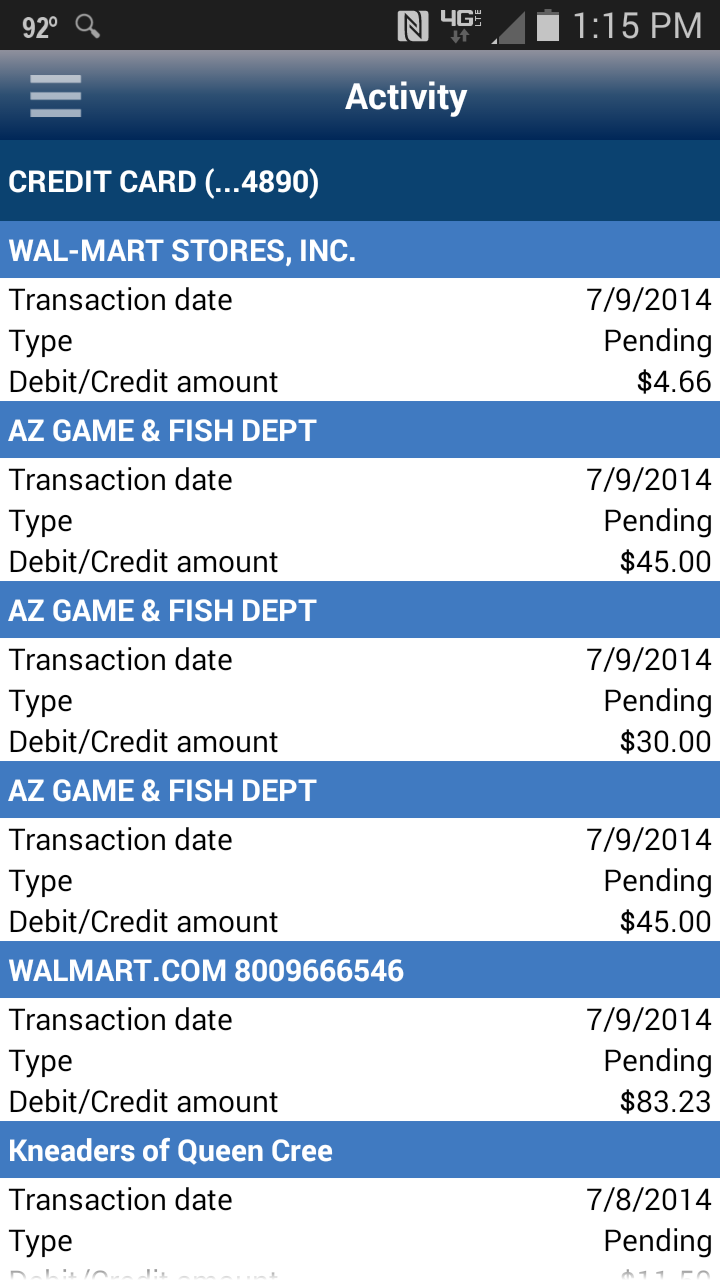The height and width of the screenshot is (1280, 720).
Task: View the WALMART.COM 8009666546 transaction
Action: (360, 1031)
